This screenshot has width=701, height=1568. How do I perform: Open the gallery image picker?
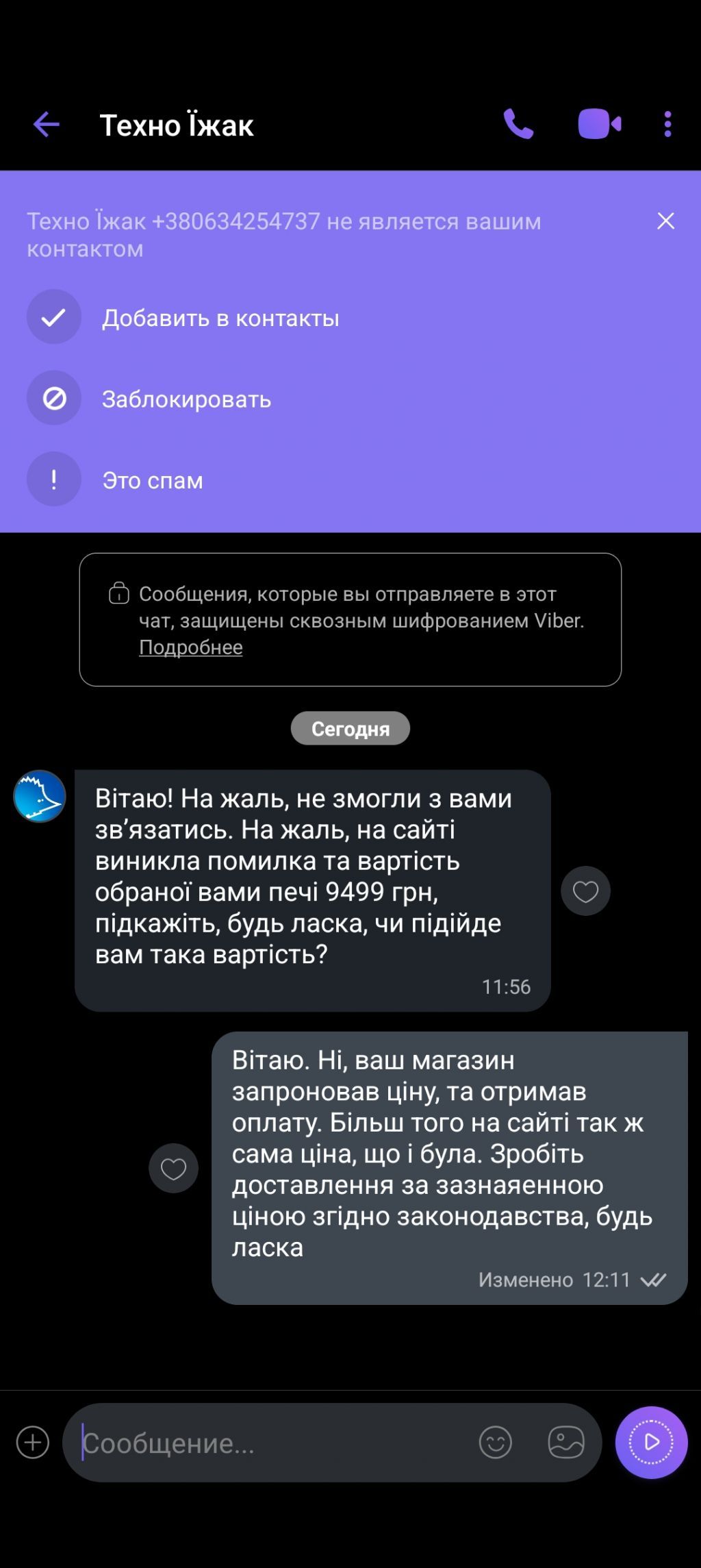coord(566,1442)
